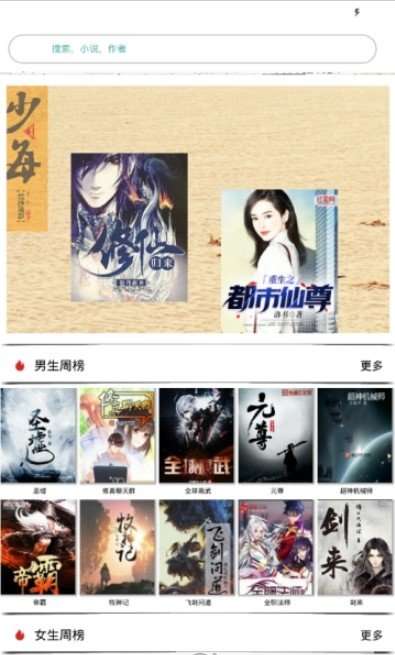Tap 更多 beside 女生周榜
395x655 pixels.
371,635
